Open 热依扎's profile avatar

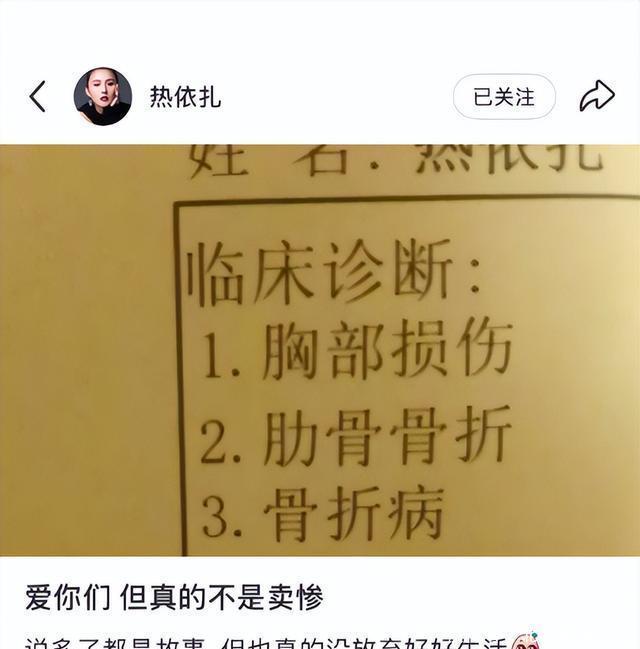tap(103, 97)
